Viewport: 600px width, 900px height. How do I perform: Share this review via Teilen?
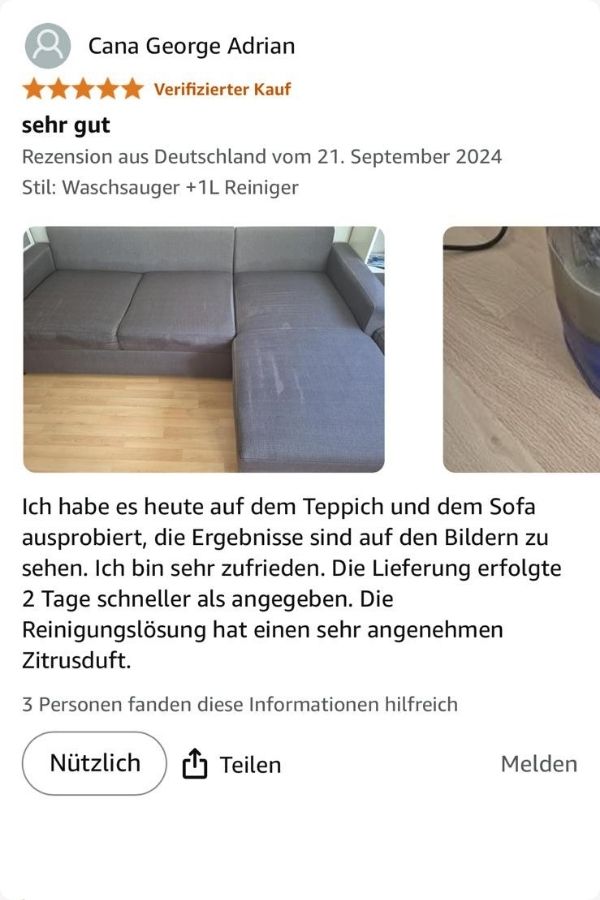(x=232, y=765)
